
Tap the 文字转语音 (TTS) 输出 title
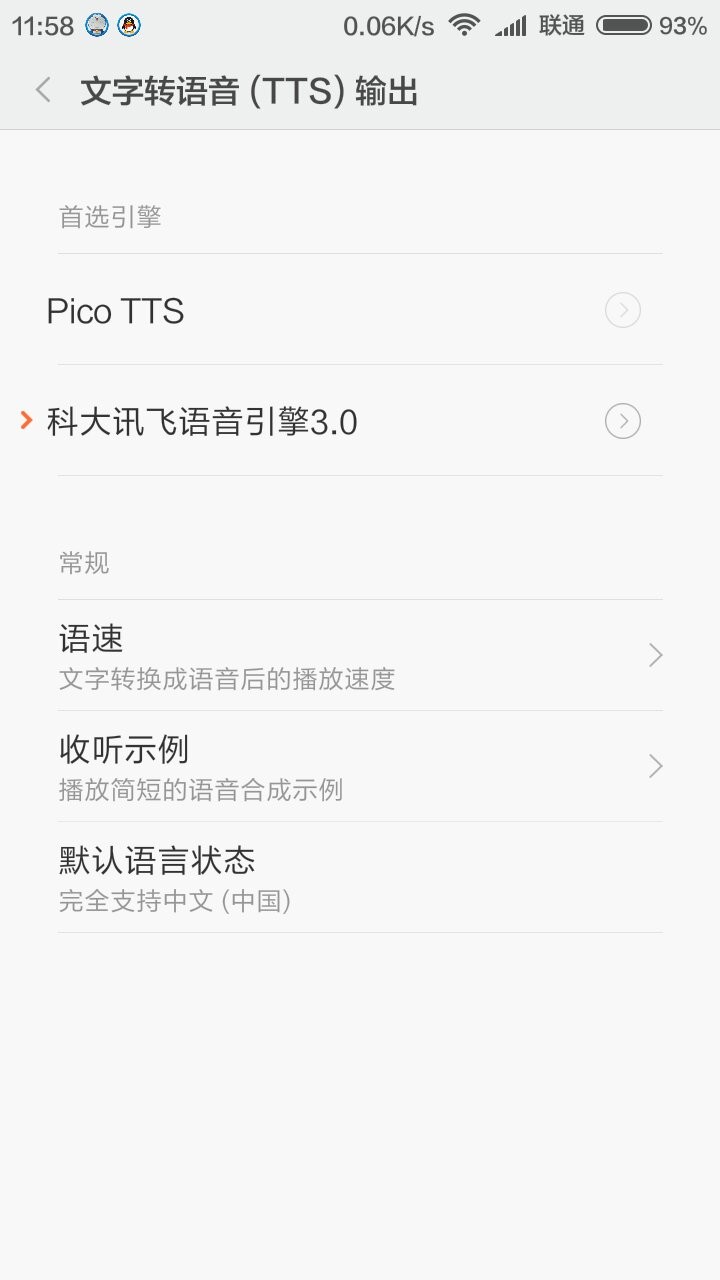click(x=250, y=90)
